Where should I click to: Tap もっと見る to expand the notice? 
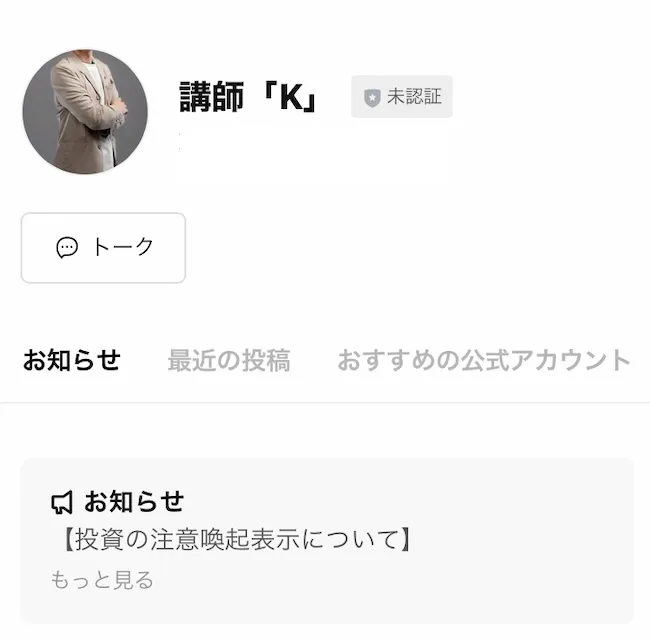click(102, 580)
